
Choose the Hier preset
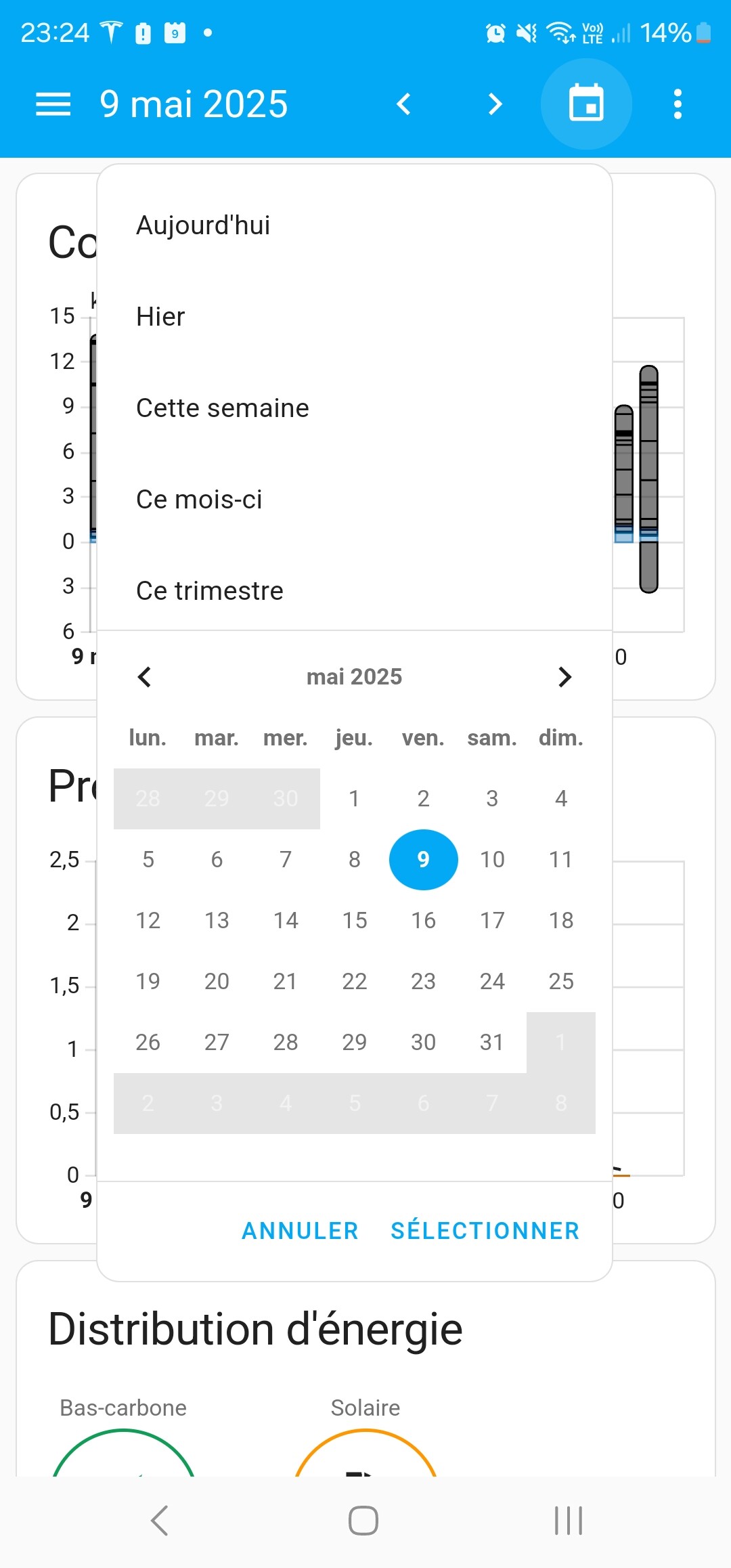coord(355,317)
